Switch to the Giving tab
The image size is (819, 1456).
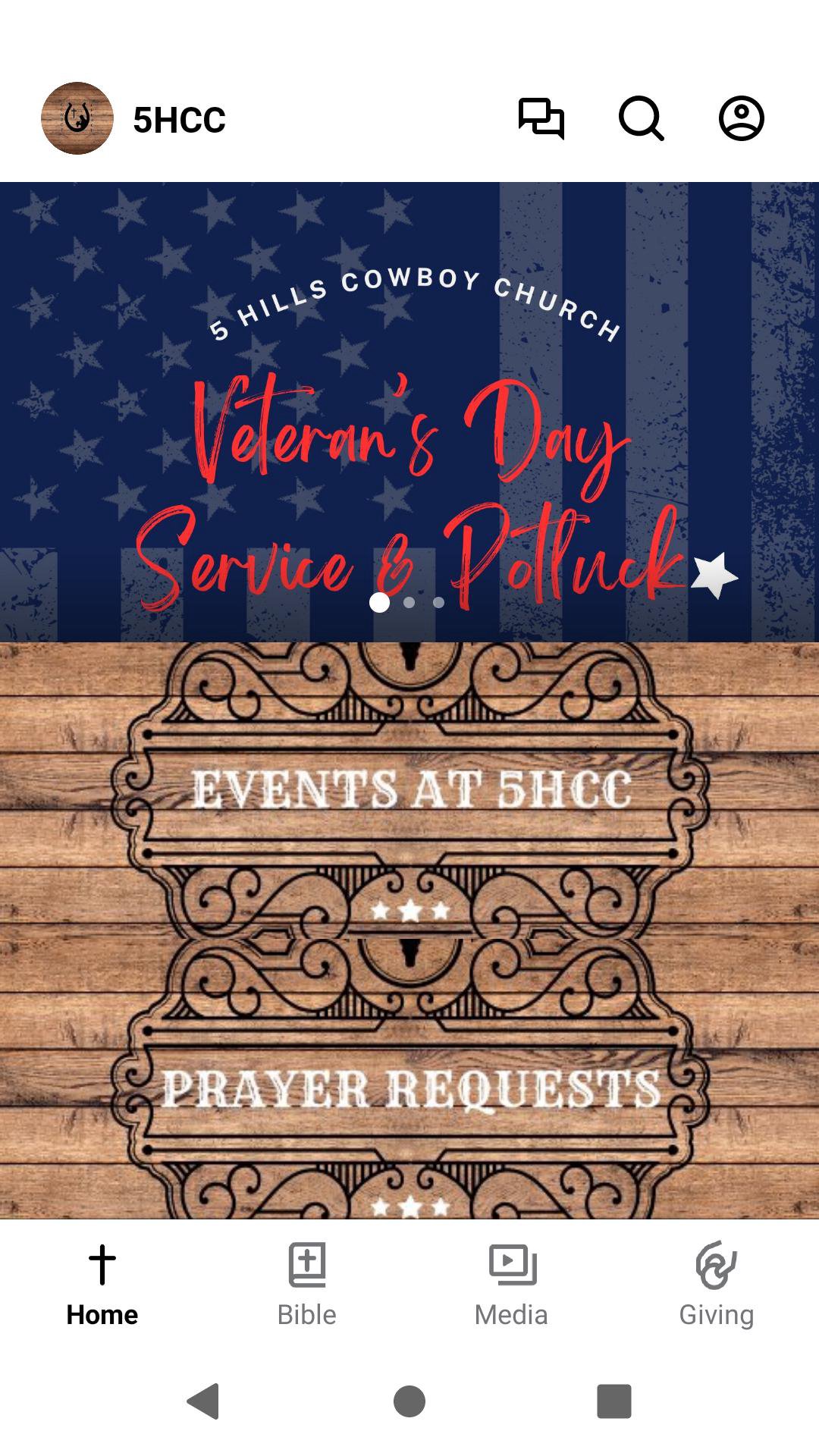tap(716, 1285)
